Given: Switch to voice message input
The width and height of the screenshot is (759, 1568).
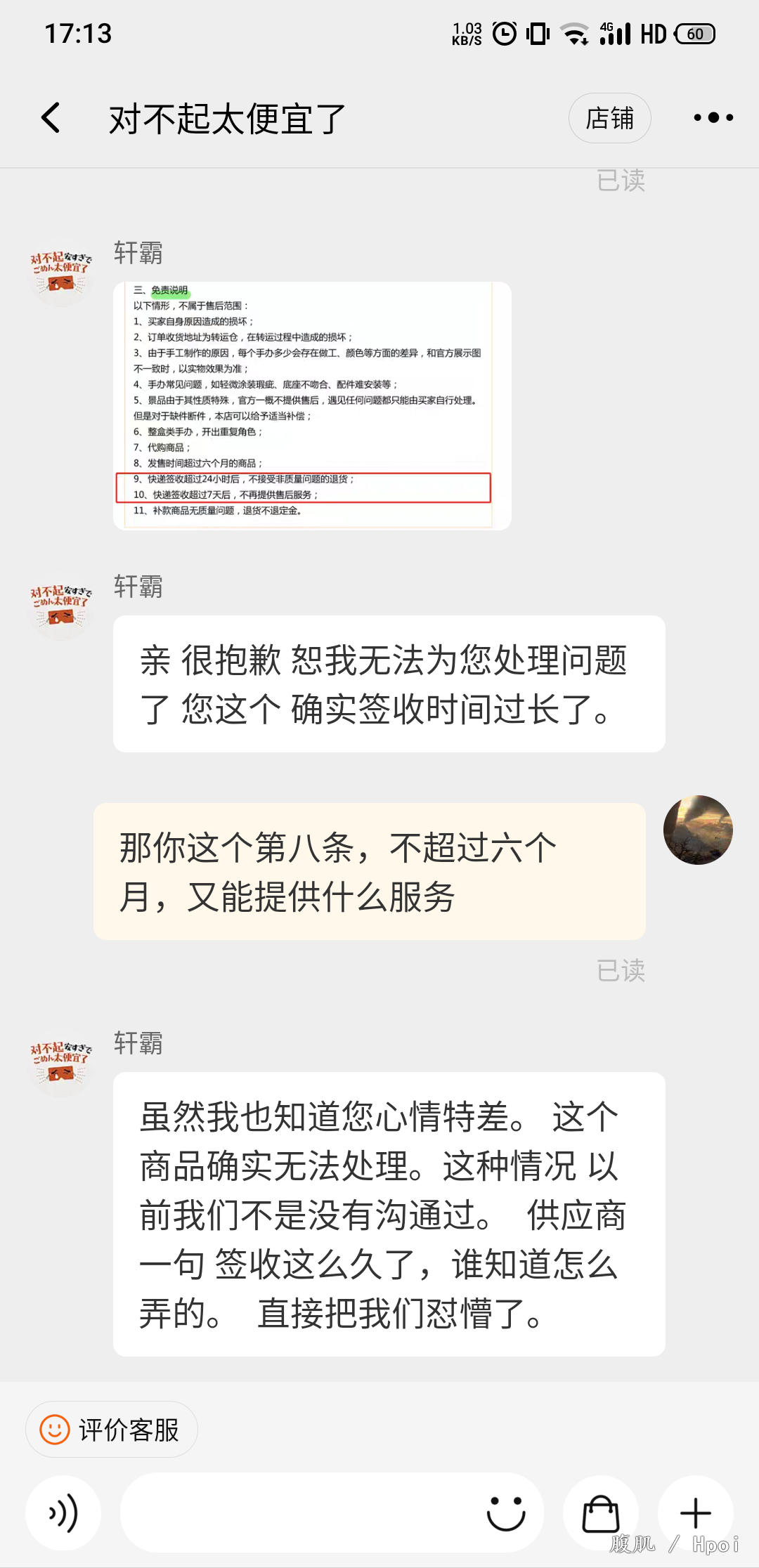Looking at the screenshot, I should tap(63, 1513).
